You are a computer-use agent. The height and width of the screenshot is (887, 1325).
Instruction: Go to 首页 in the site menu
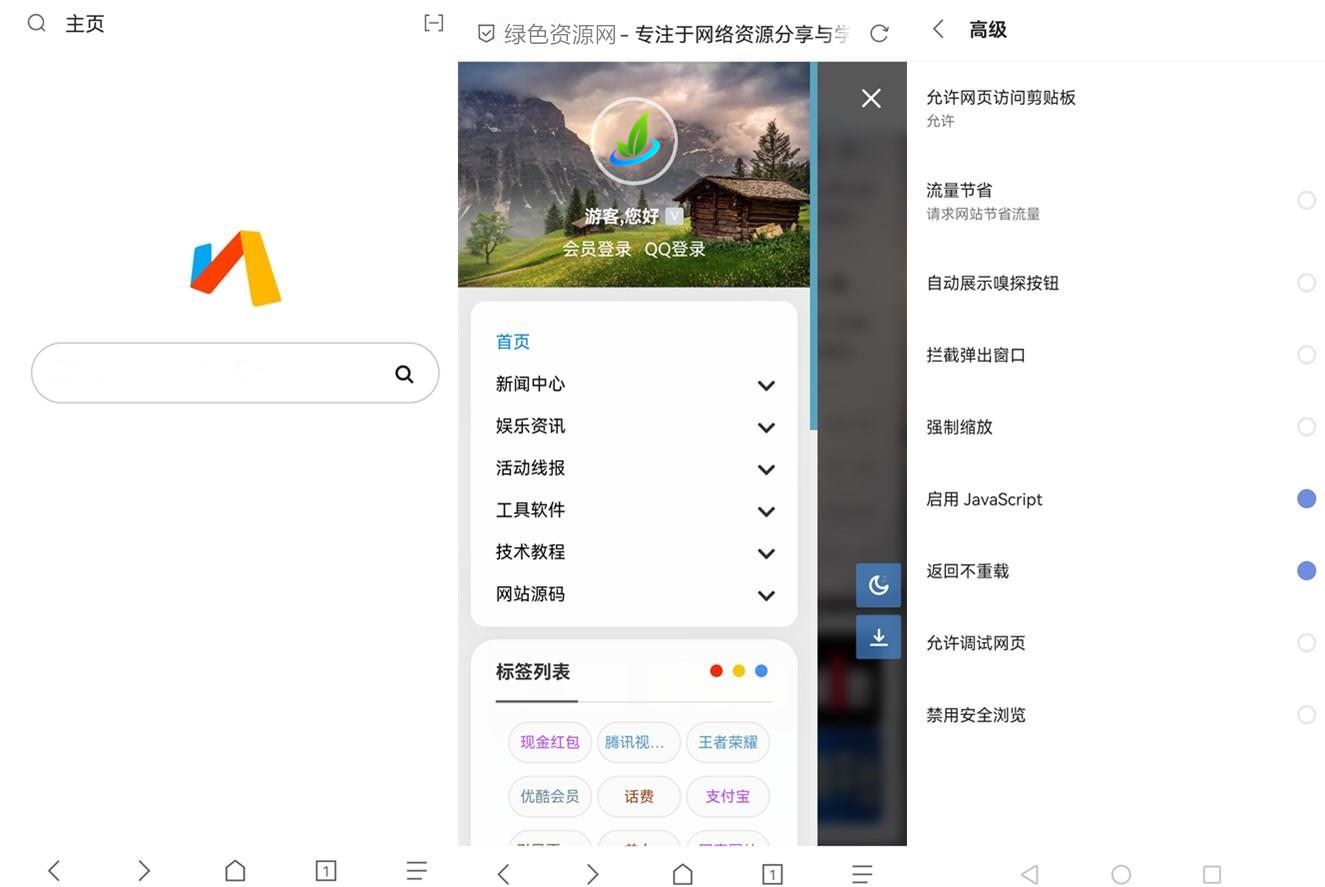click(x=513, y=342)
